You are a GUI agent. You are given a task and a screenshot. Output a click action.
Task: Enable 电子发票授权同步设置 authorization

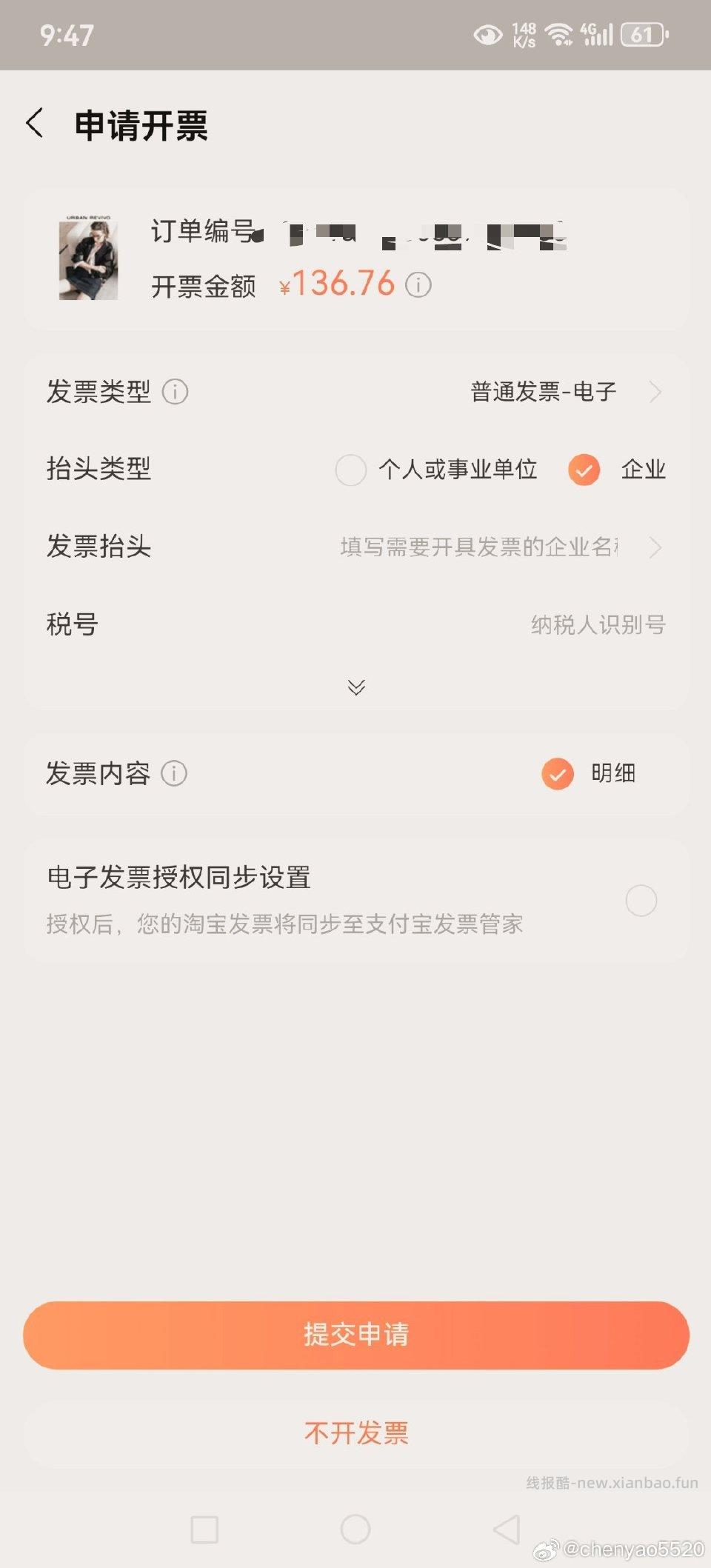coord(640,901)
